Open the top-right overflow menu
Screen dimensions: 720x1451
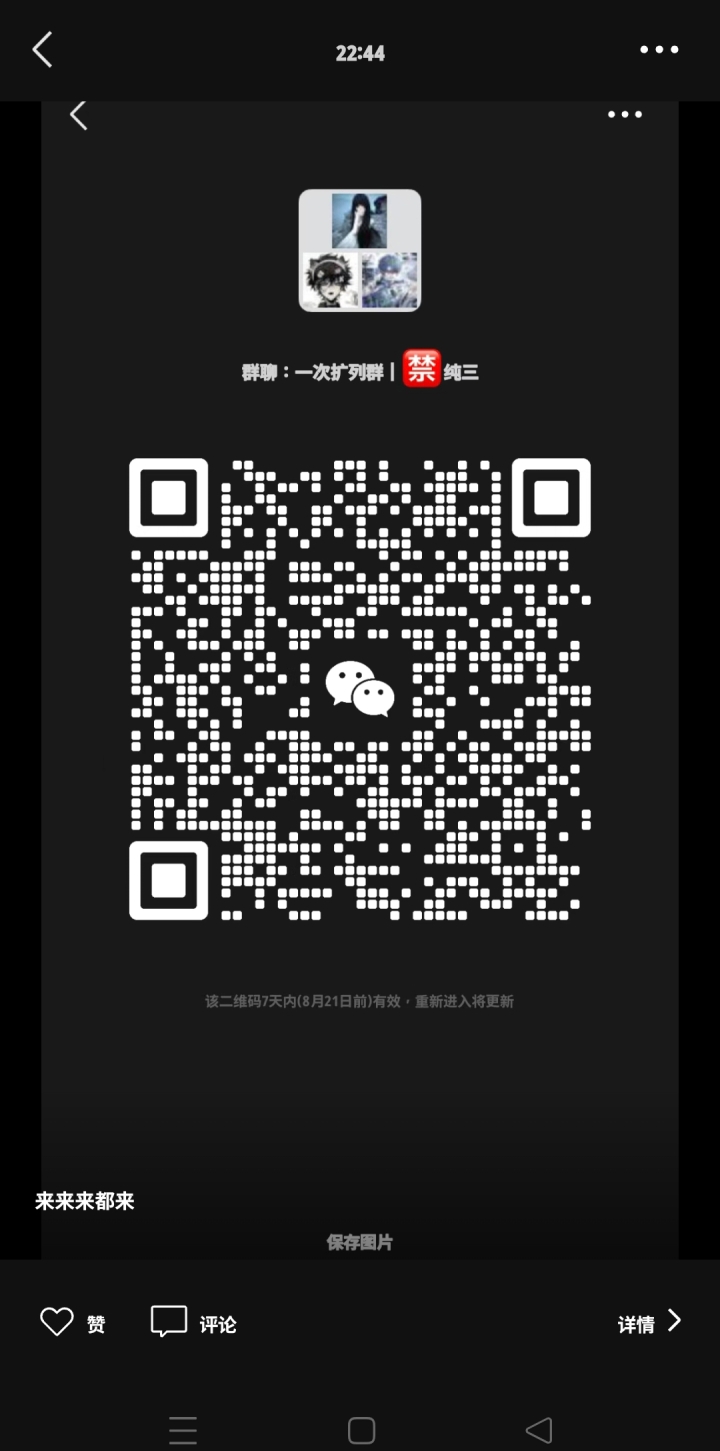pos(659,50)
